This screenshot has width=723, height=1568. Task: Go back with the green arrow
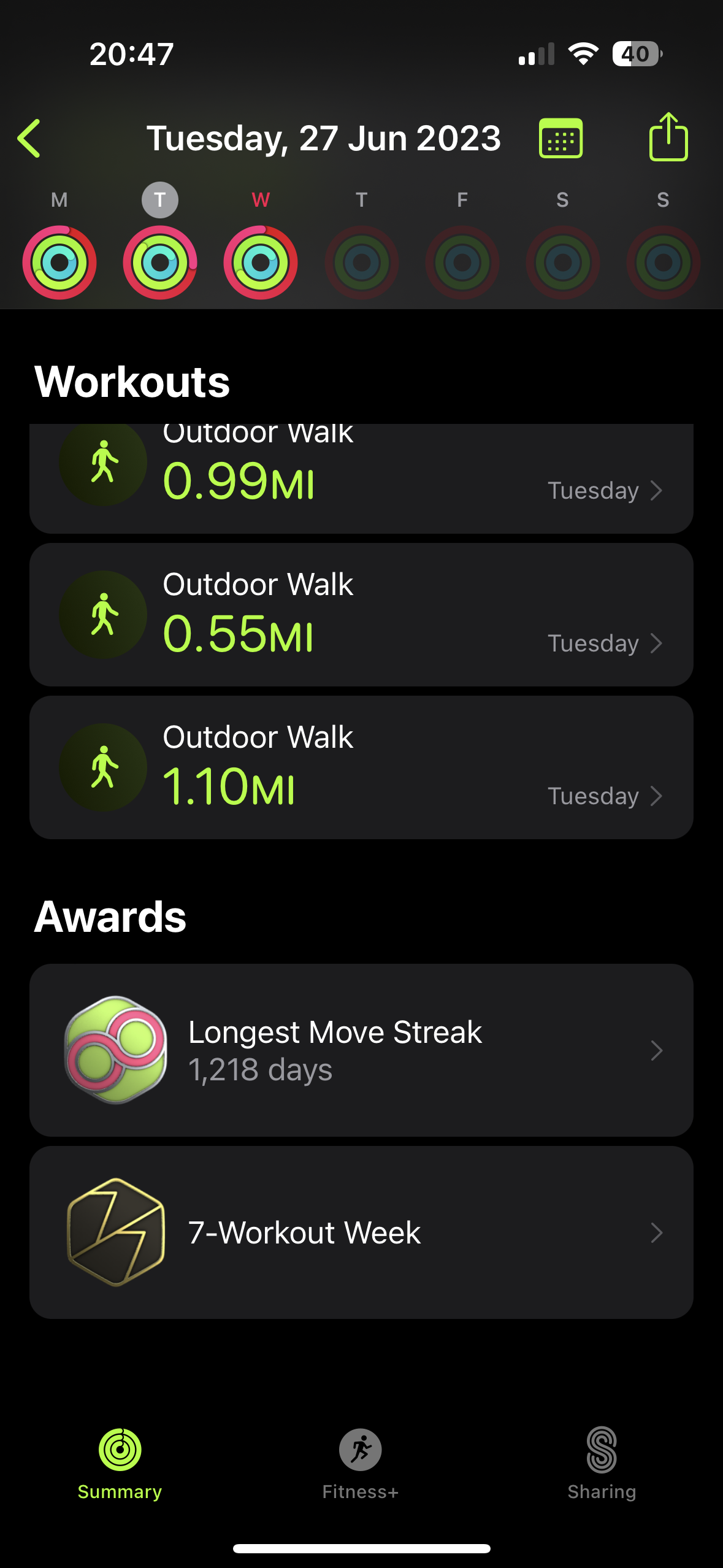29,139
